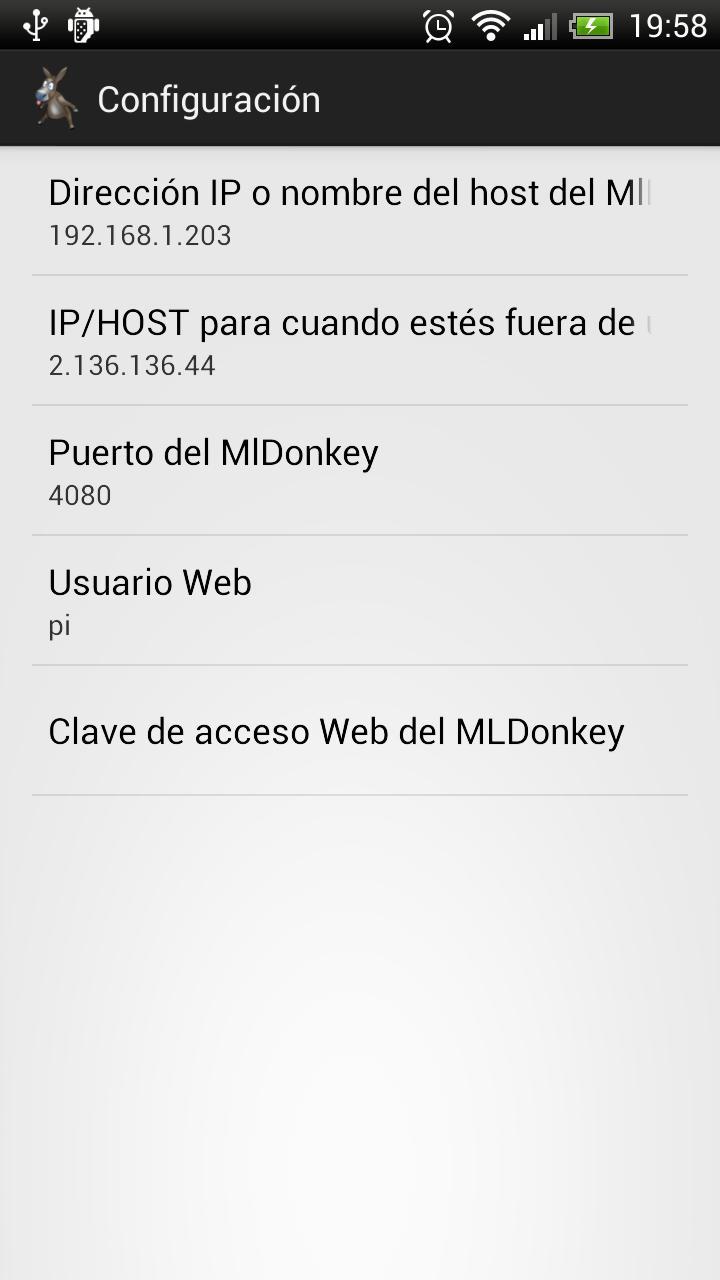Change the Puerto del MlDonkey value
The height and width of the screenshot is (1280, 720).
tap(360, 471)
